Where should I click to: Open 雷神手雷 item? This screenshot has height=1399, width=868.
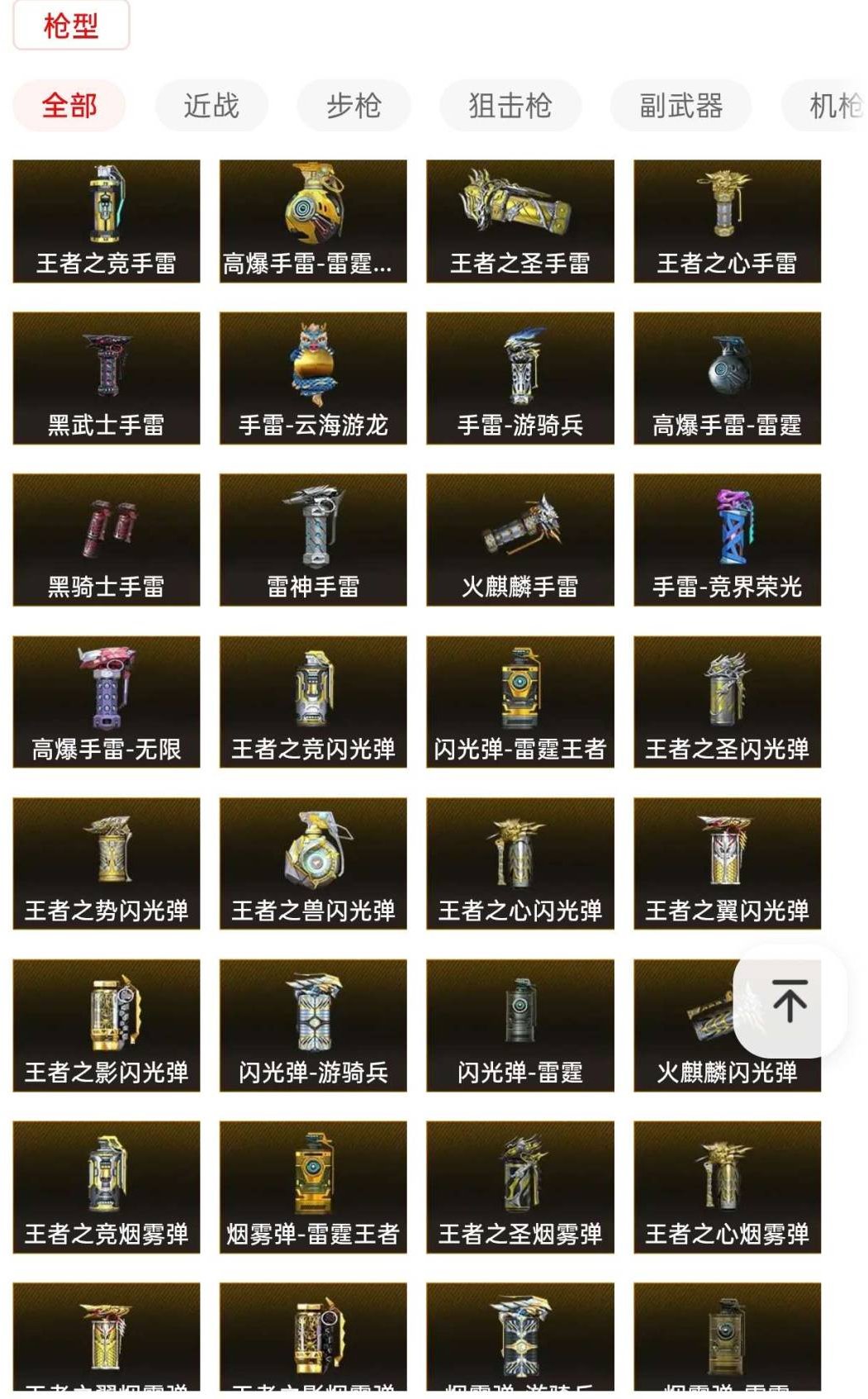click(x=313, y=540)
